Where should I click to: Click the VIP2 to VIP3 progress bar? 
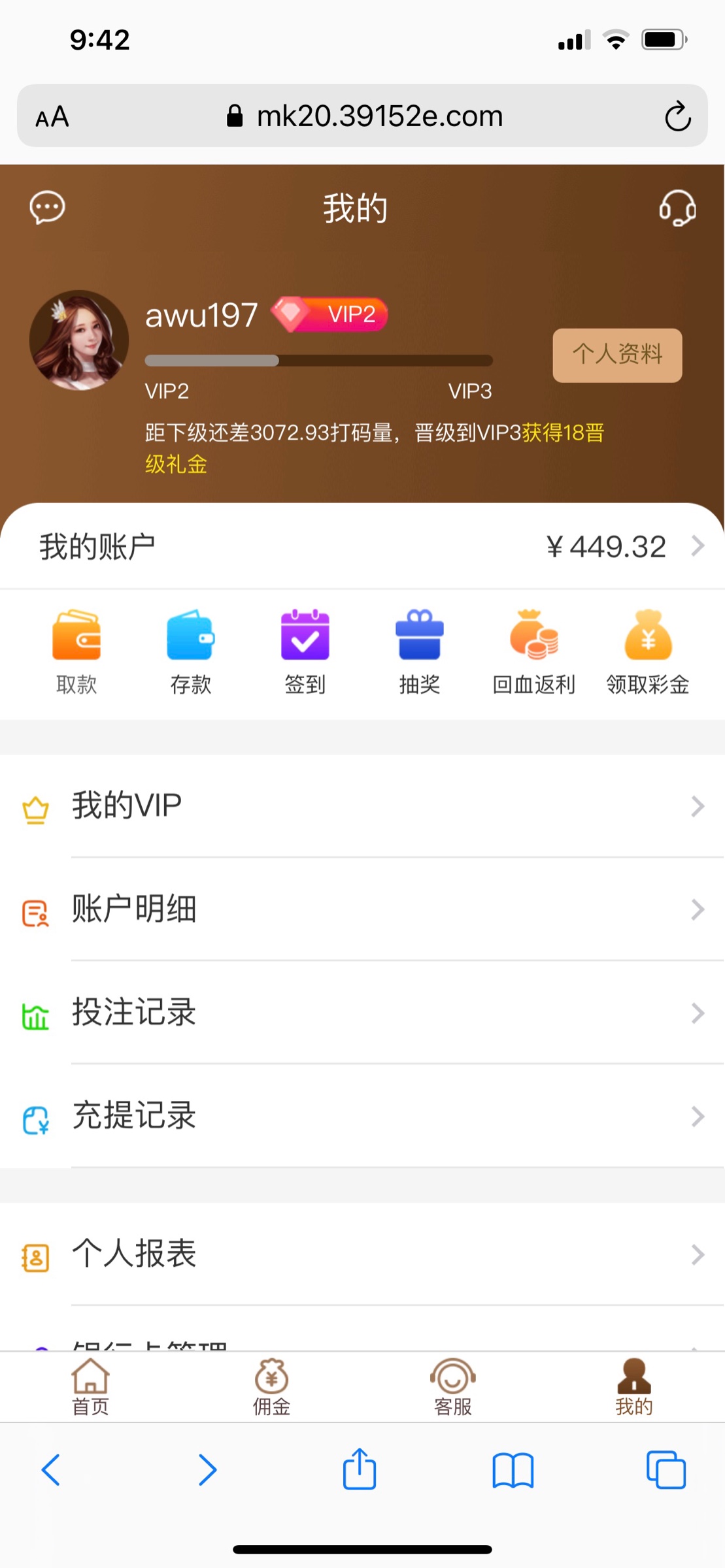pyautogui.click(x=318, y=359)
